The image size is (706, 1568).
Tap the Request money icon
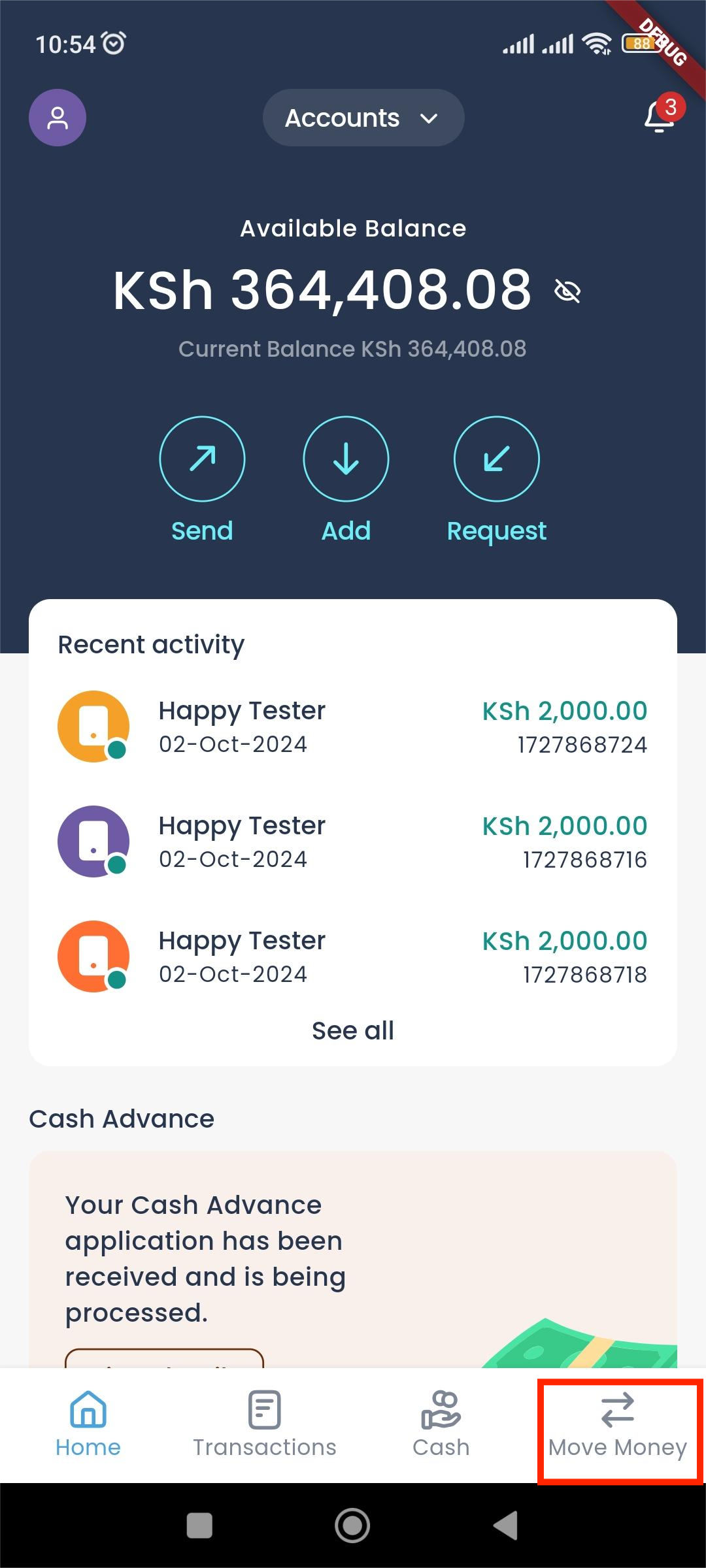tap(497, 459)
